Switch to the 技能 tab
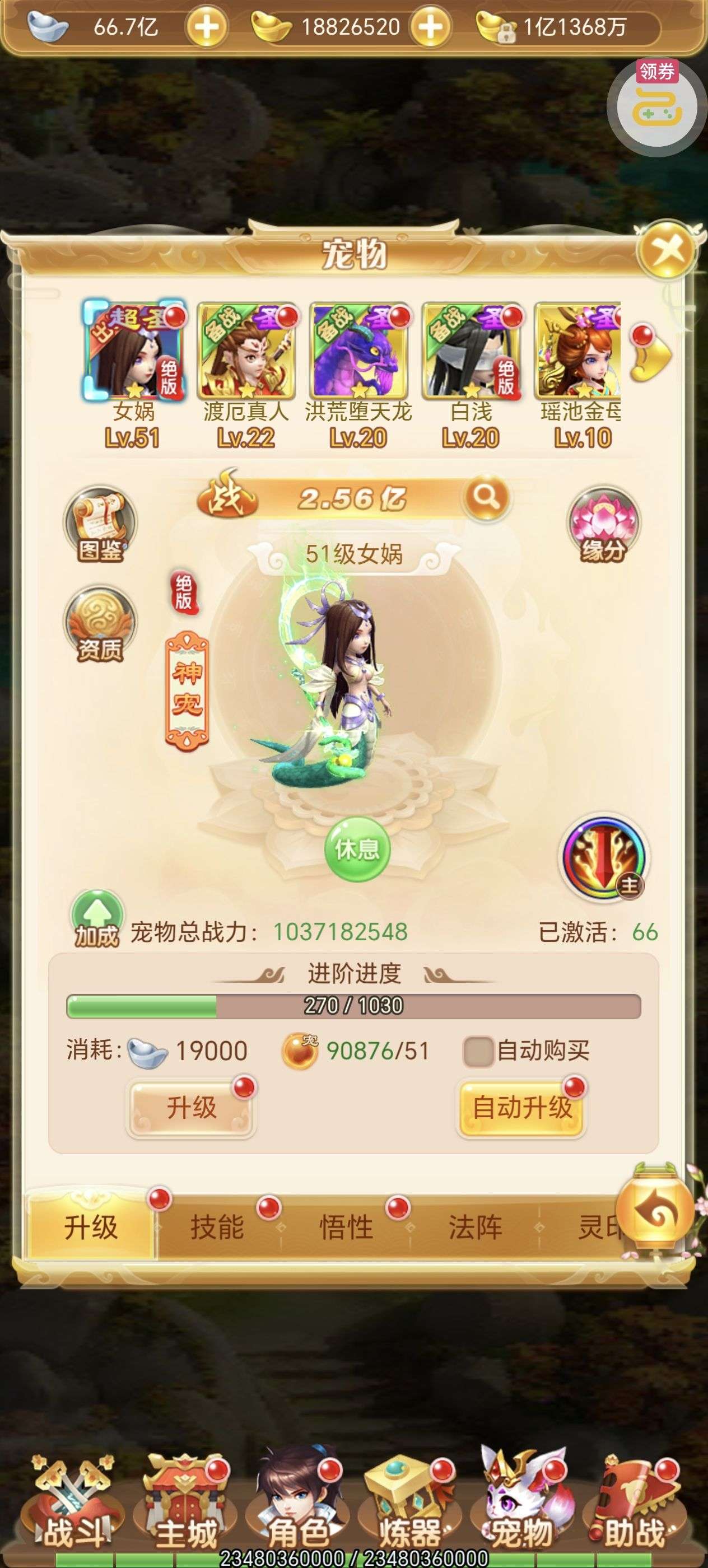708x1568 pixels. (217, 1226)
